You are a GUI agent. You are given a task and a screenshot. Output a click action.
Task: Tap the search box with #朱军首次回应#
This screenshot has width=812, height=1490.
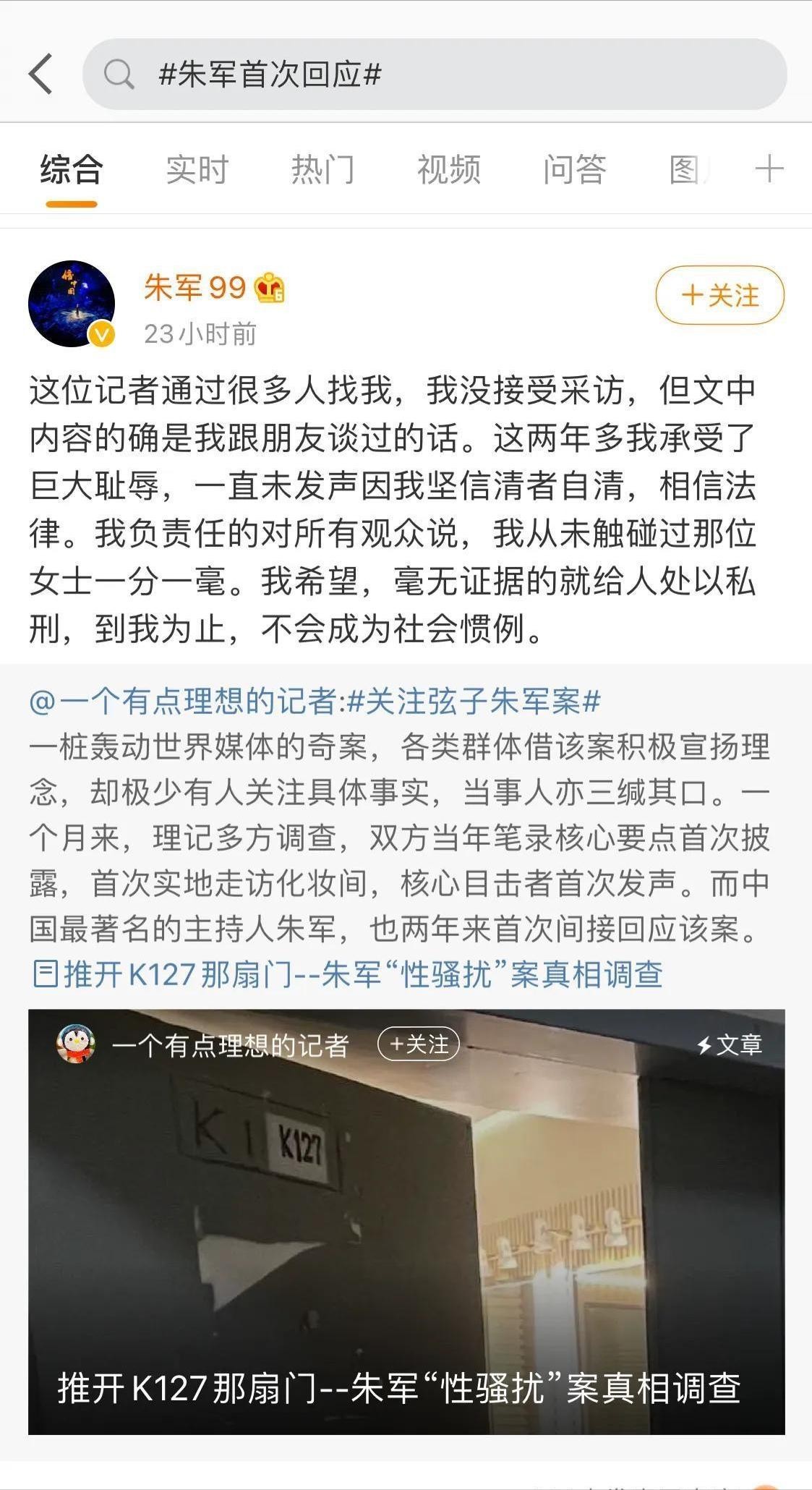[434, 74]
